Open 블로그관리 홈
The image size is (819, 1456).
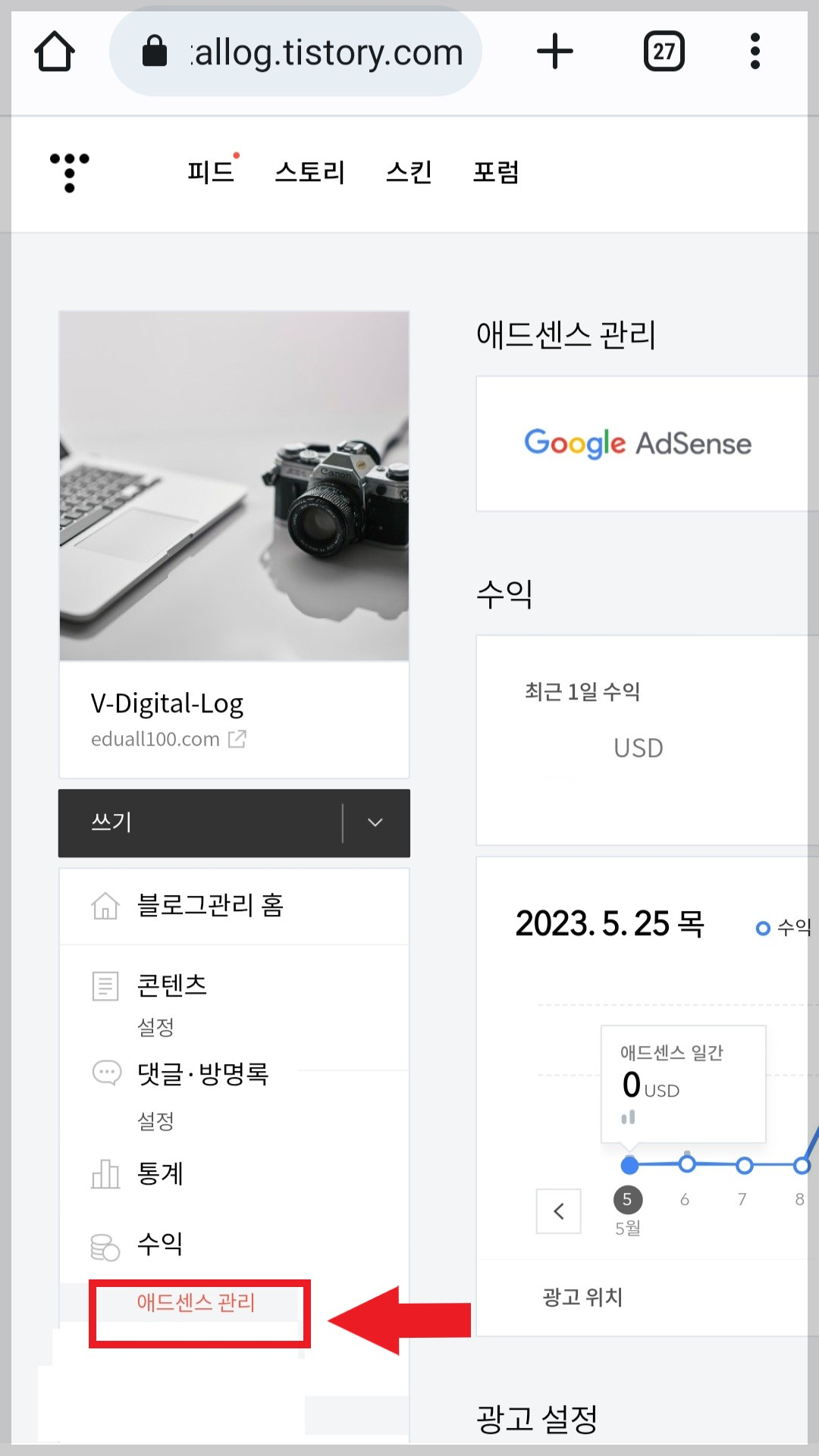209,905
